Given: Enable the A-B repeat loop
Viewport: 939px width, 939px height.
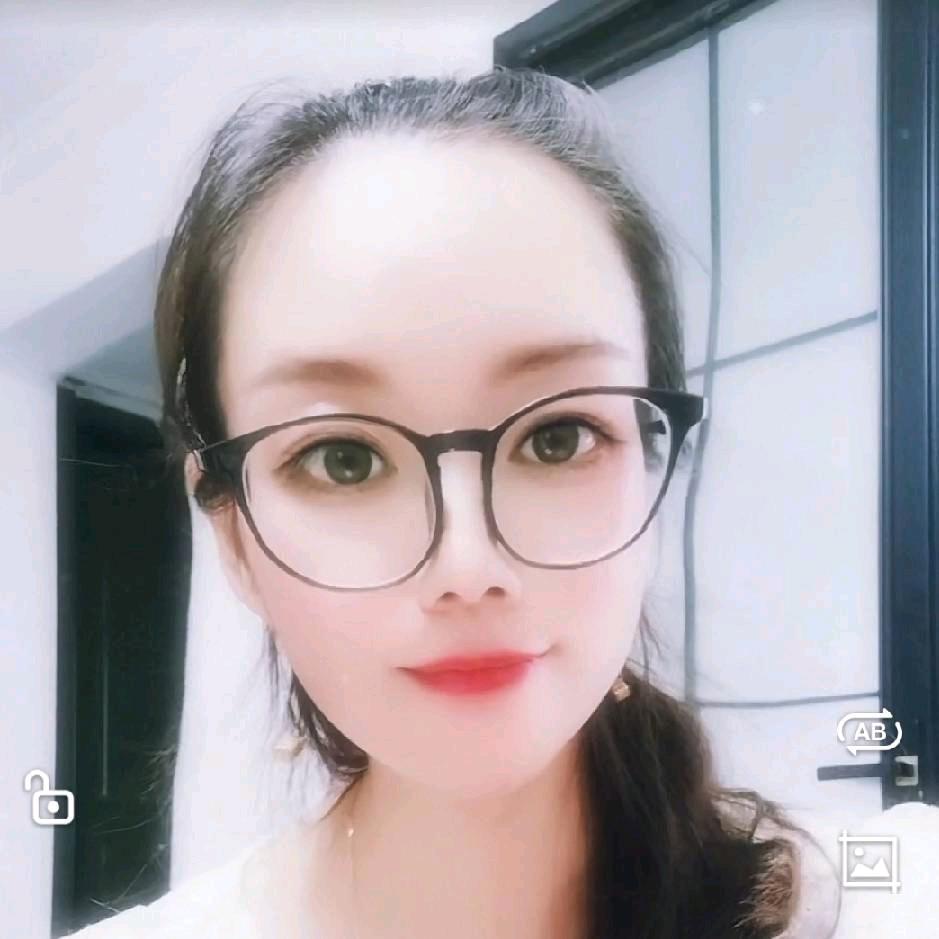Looking at the screenshot, I should tap(868, 733).
